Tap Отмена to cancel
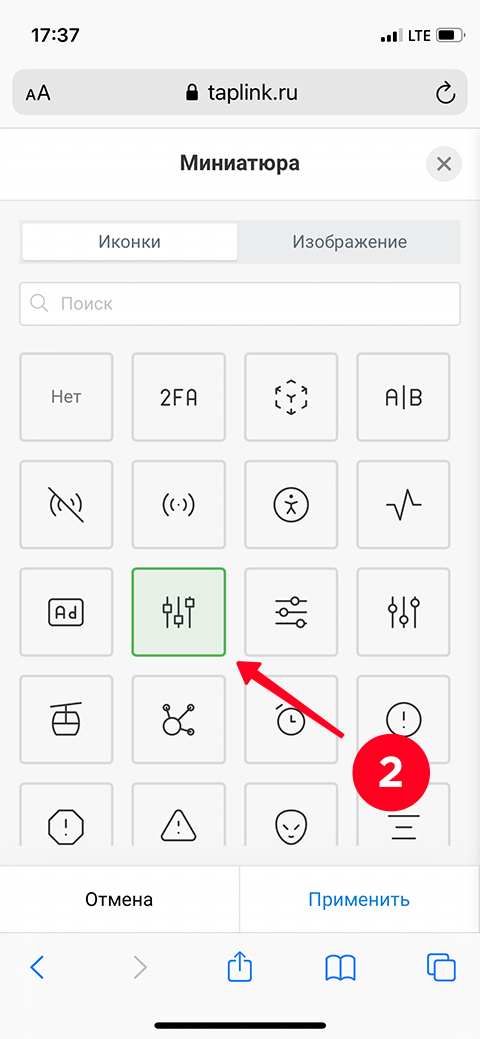 (119, 899)
